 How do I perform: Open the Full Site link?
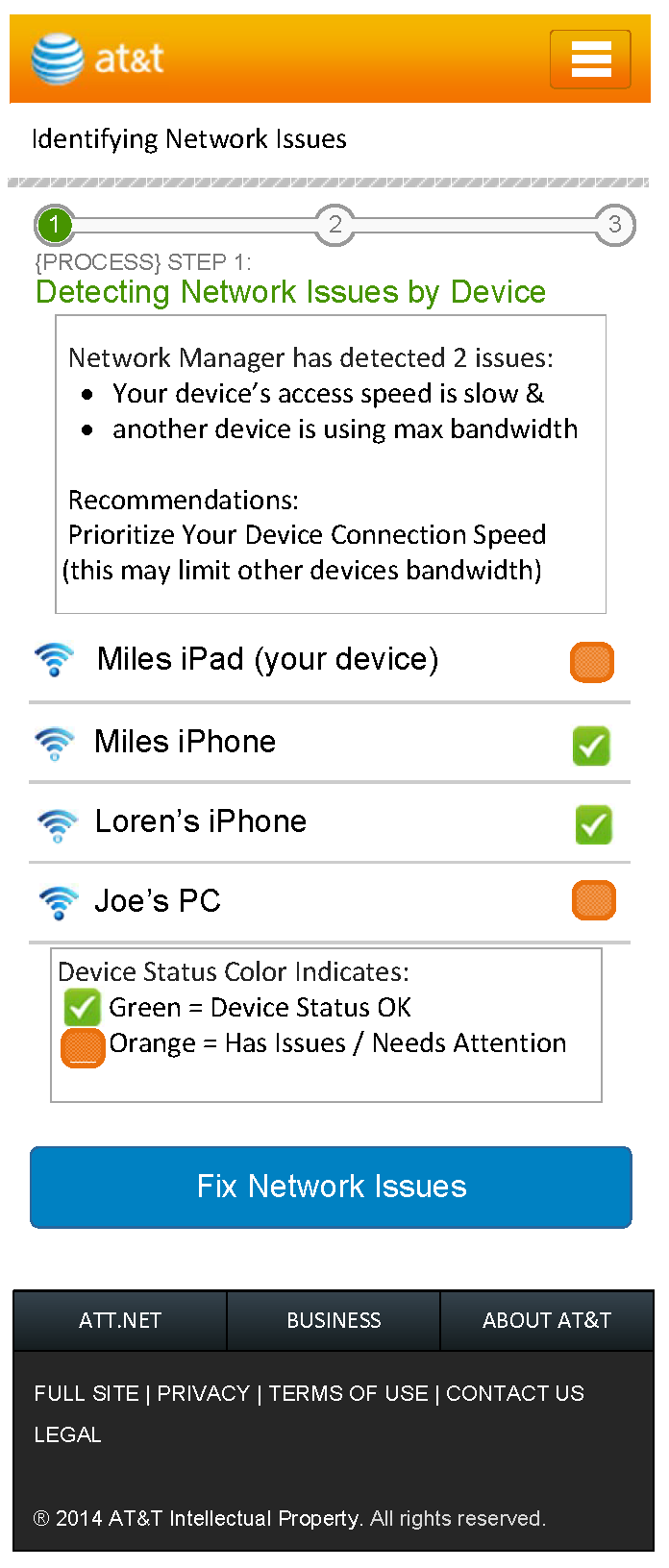click(x=87, y=1393)
